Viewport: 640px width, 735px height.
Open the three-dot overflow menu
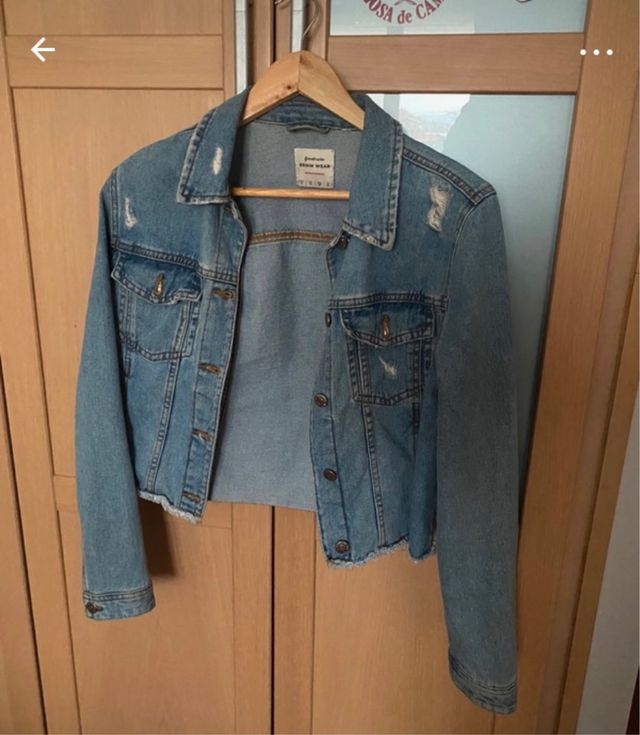[x=596, y=52]
